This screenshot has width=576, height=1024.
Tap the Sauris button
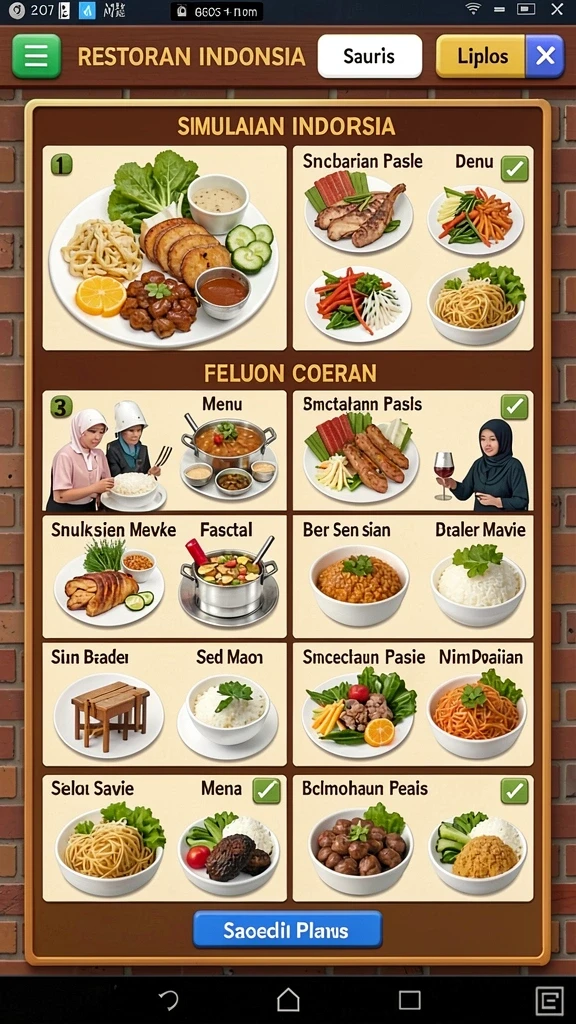pos(370,56)
